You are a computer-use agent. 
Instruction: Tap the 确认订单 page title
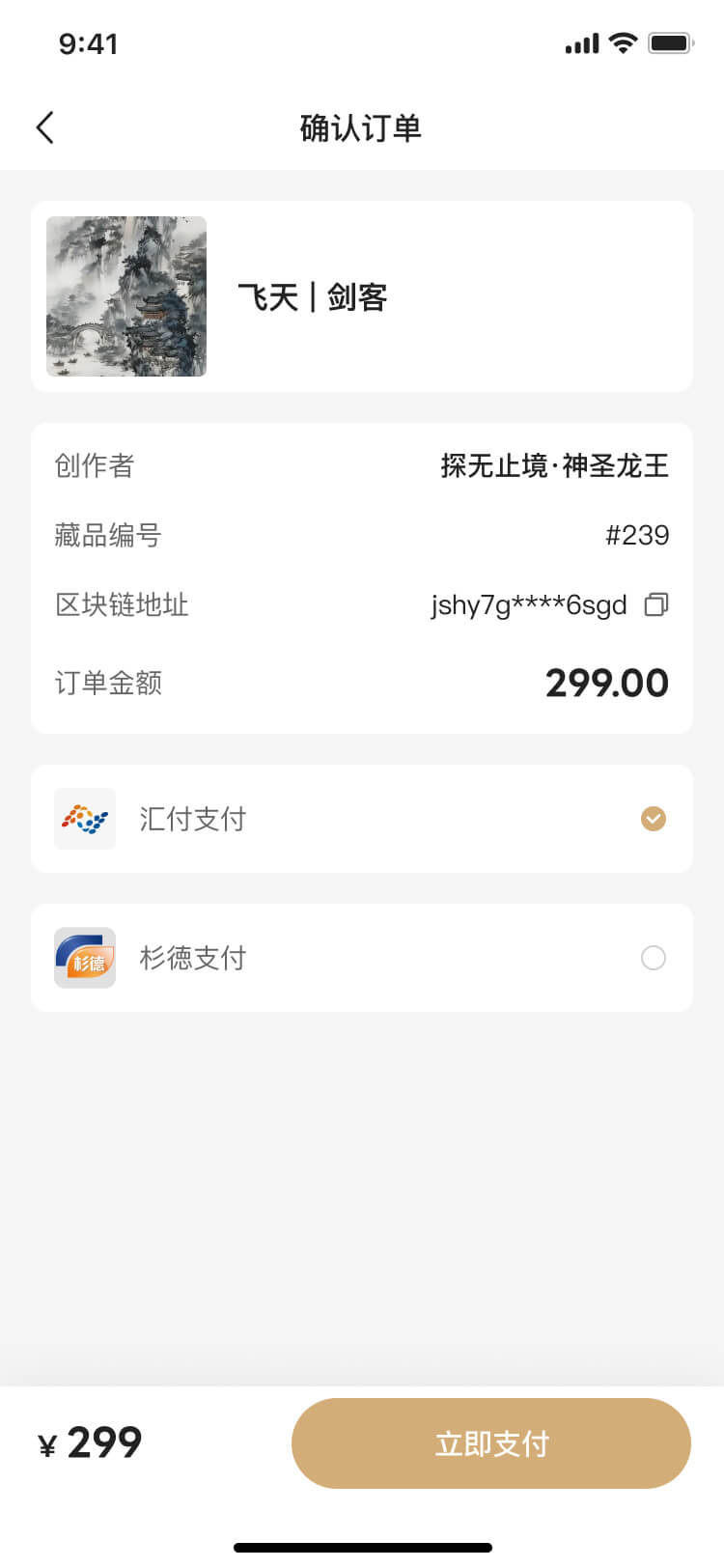(x=362, y=126)
